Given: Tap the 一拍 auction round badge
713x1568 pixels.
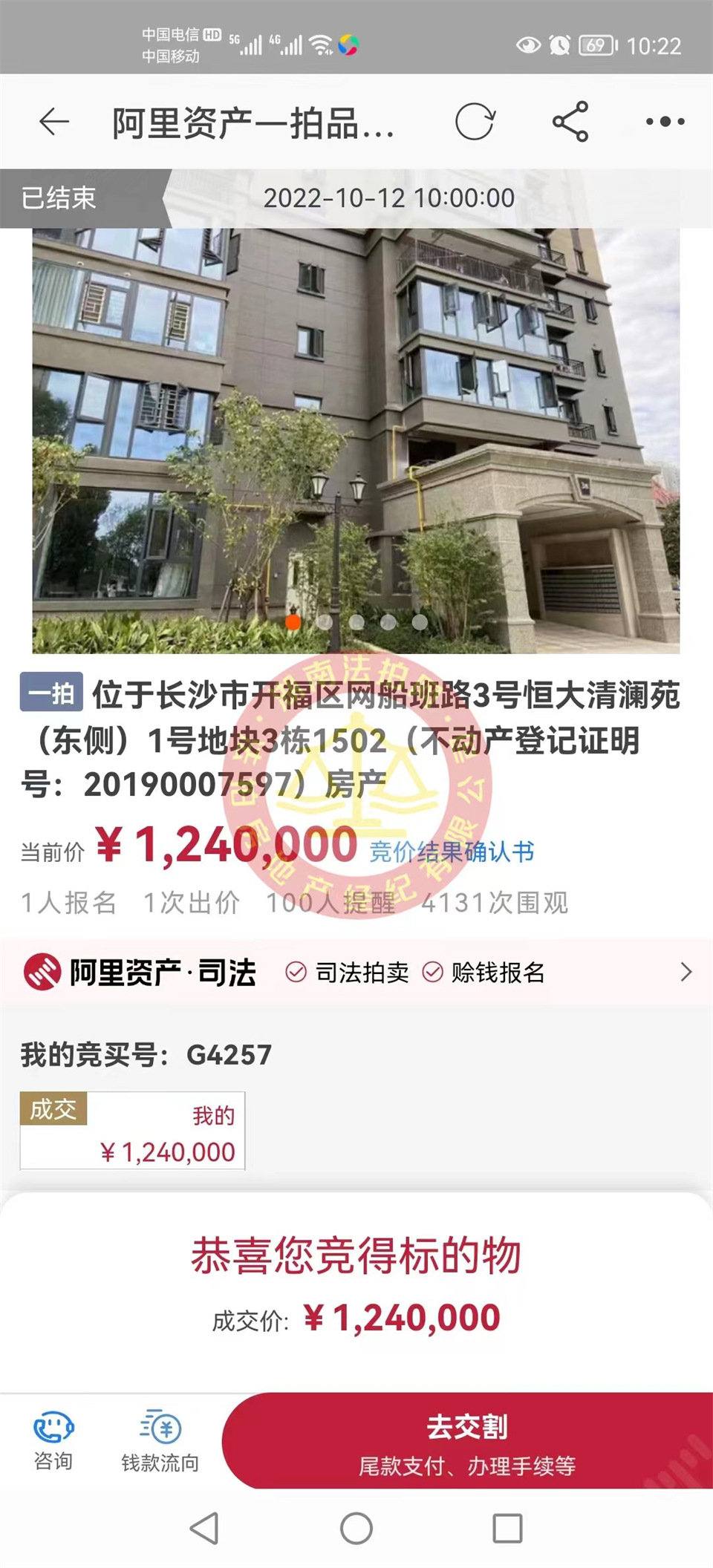Looking at the screenshot, I should point(50,692).
